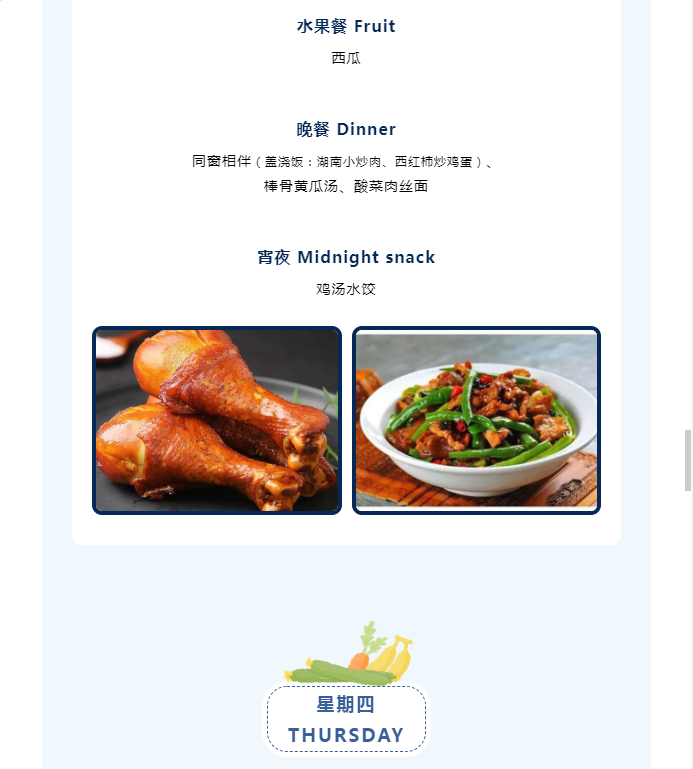Click the page scrollbar thumb
Viewport: 693px width, 769px height.
point(687,460)
